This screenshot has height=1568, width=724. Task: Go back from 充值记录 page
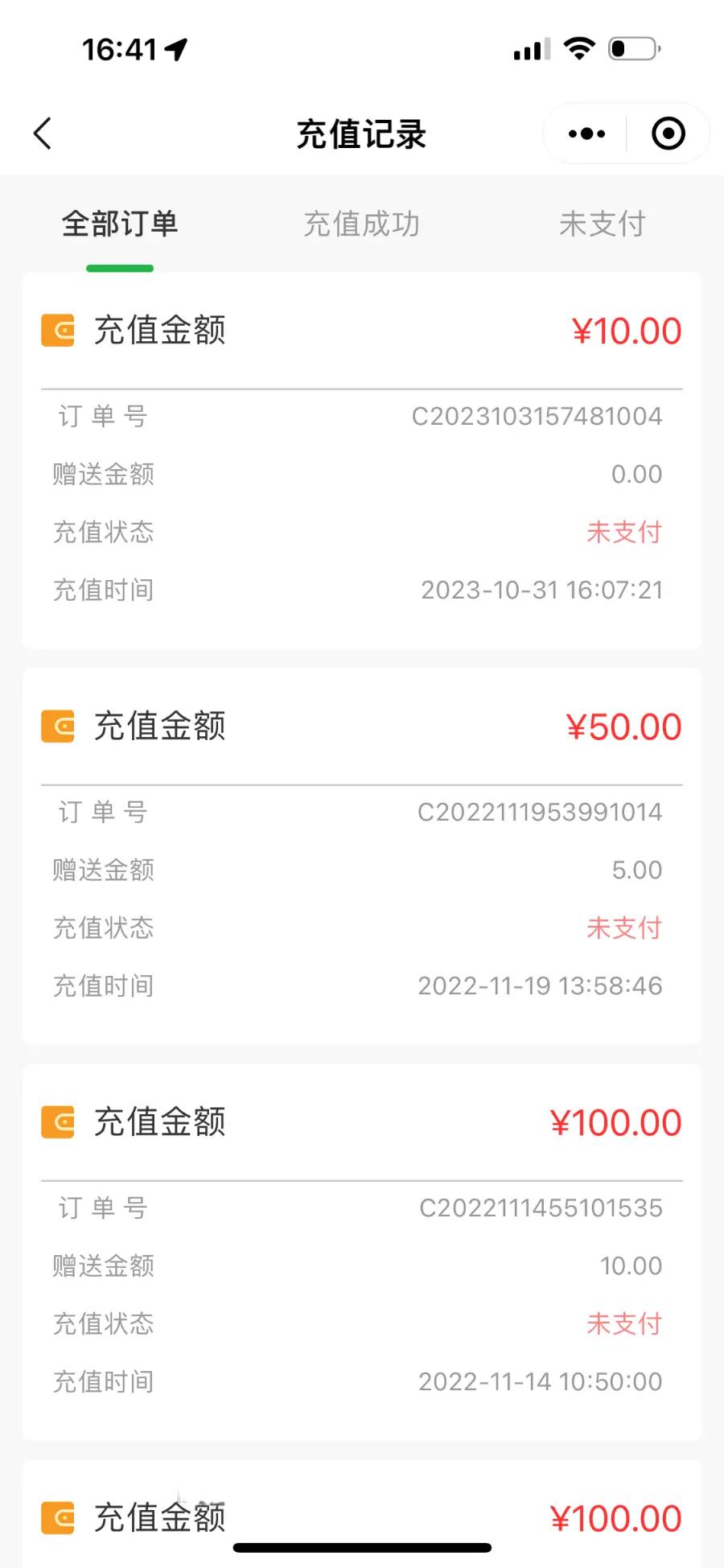(43, 134)
